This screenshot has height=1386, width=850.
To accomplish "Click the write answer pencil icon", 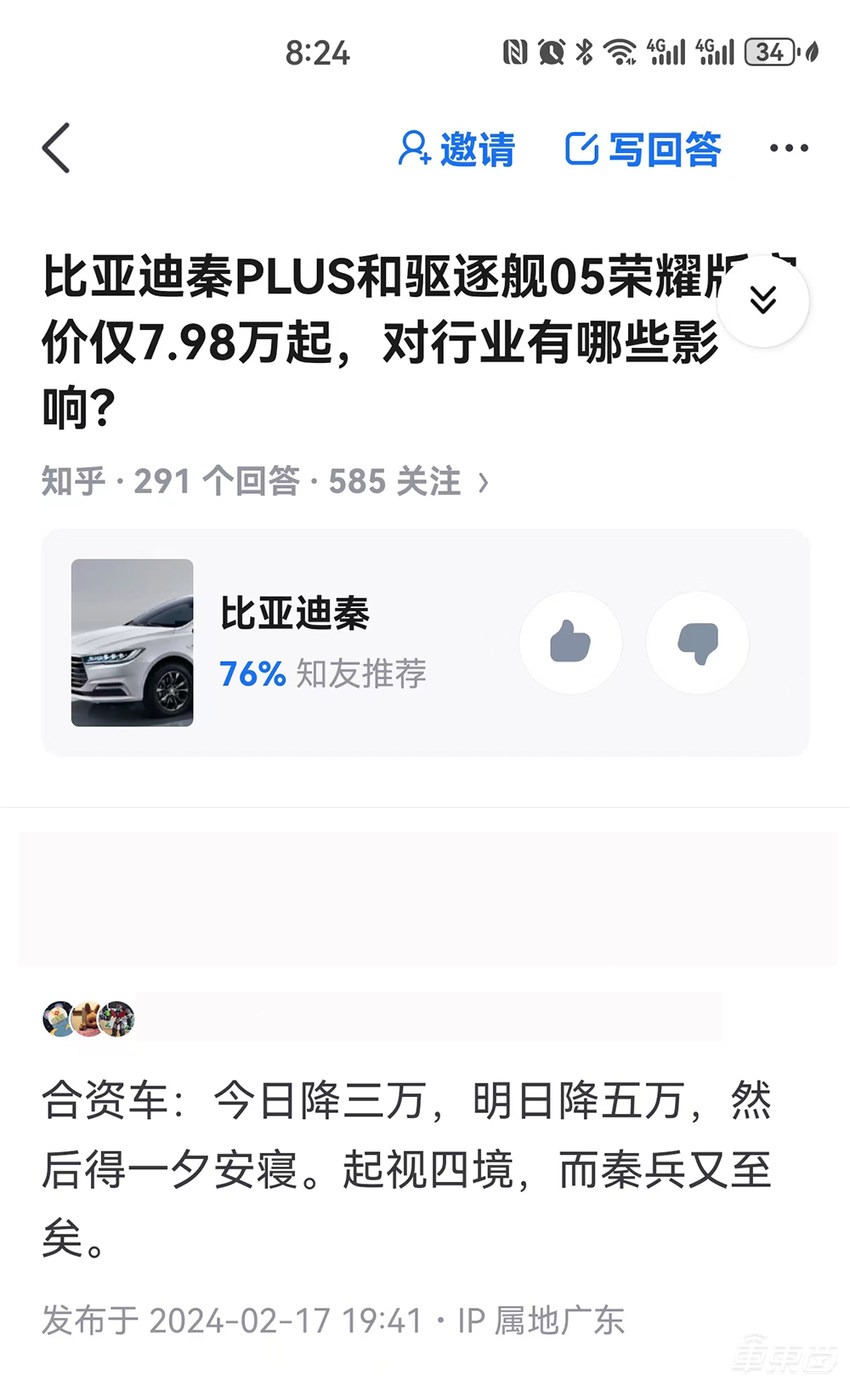I will point(583,147).
